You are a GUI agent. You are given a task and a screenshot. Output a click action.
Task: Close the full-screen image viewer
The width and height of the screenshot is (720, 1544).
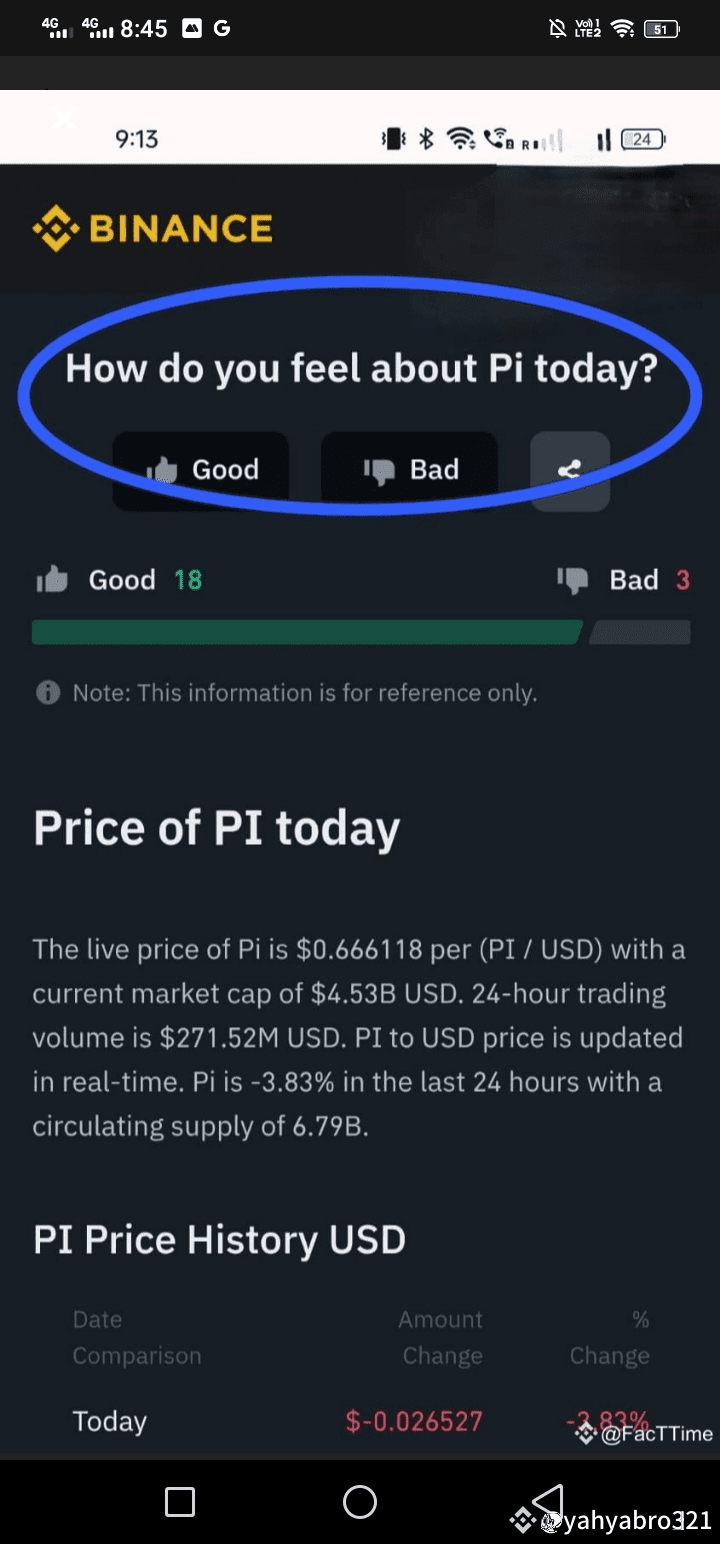click(63, 118)
